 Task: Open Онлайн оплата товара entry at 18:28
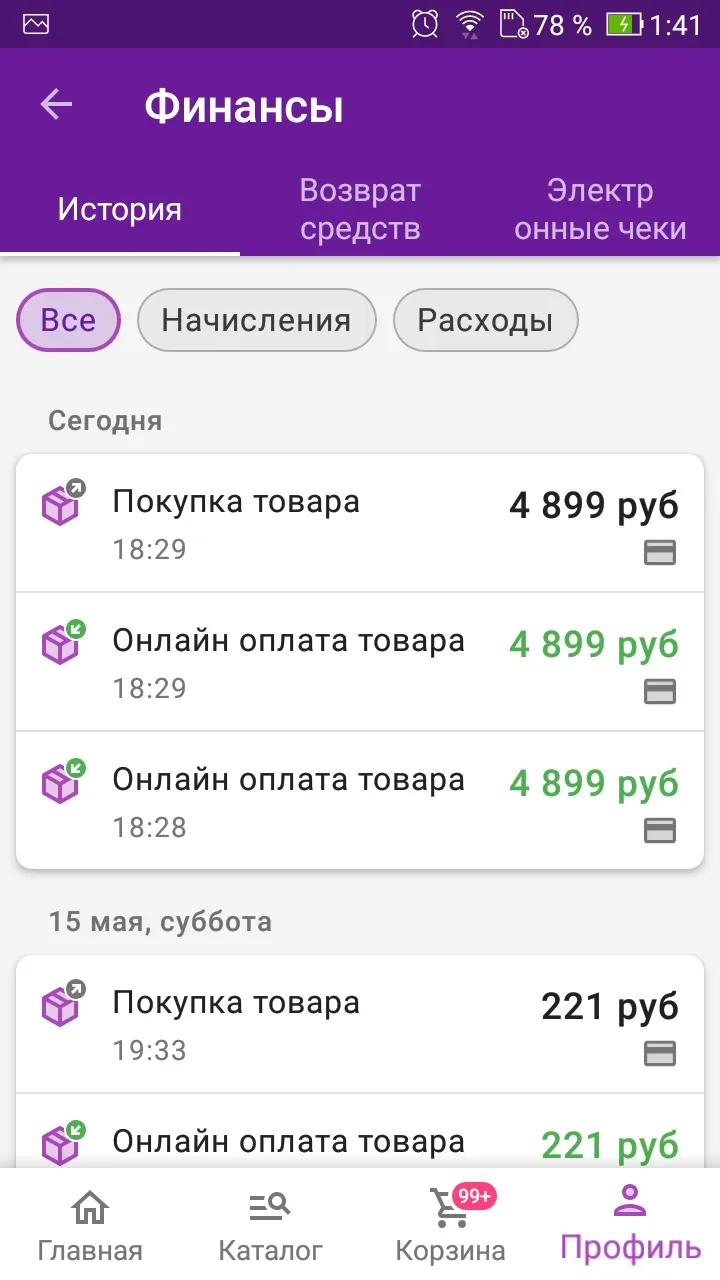360,801
